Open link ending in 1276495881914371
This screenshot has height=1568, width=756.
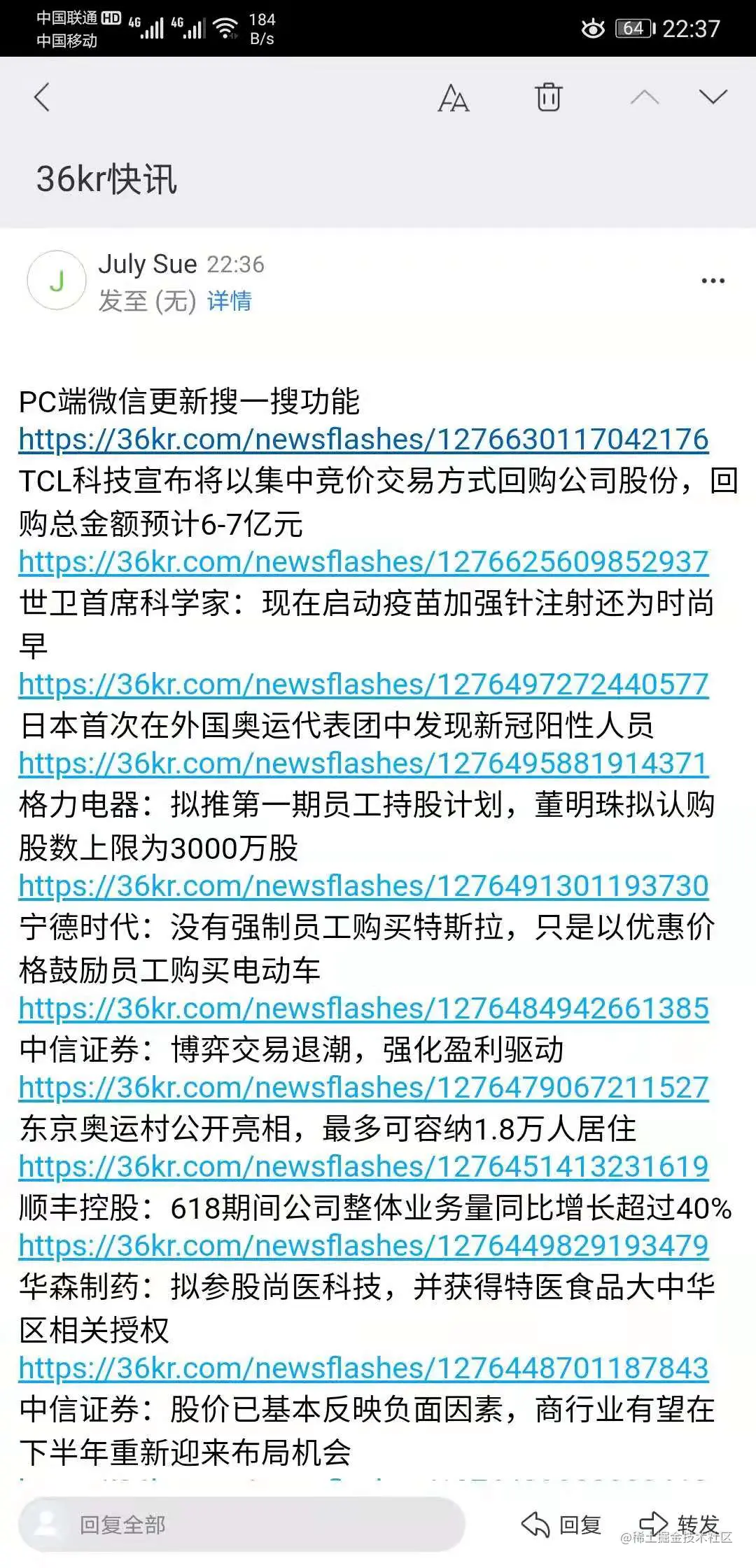[x=363, y=764]
